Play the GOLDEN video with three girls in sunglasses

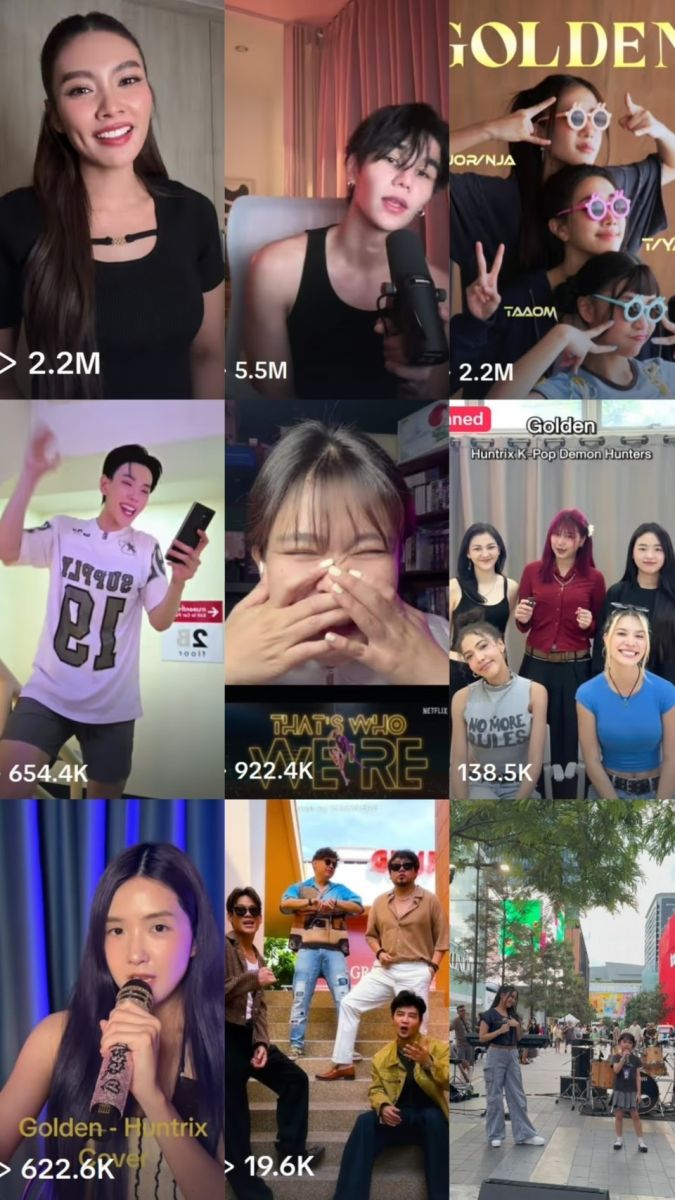click(x=562, y=200)
